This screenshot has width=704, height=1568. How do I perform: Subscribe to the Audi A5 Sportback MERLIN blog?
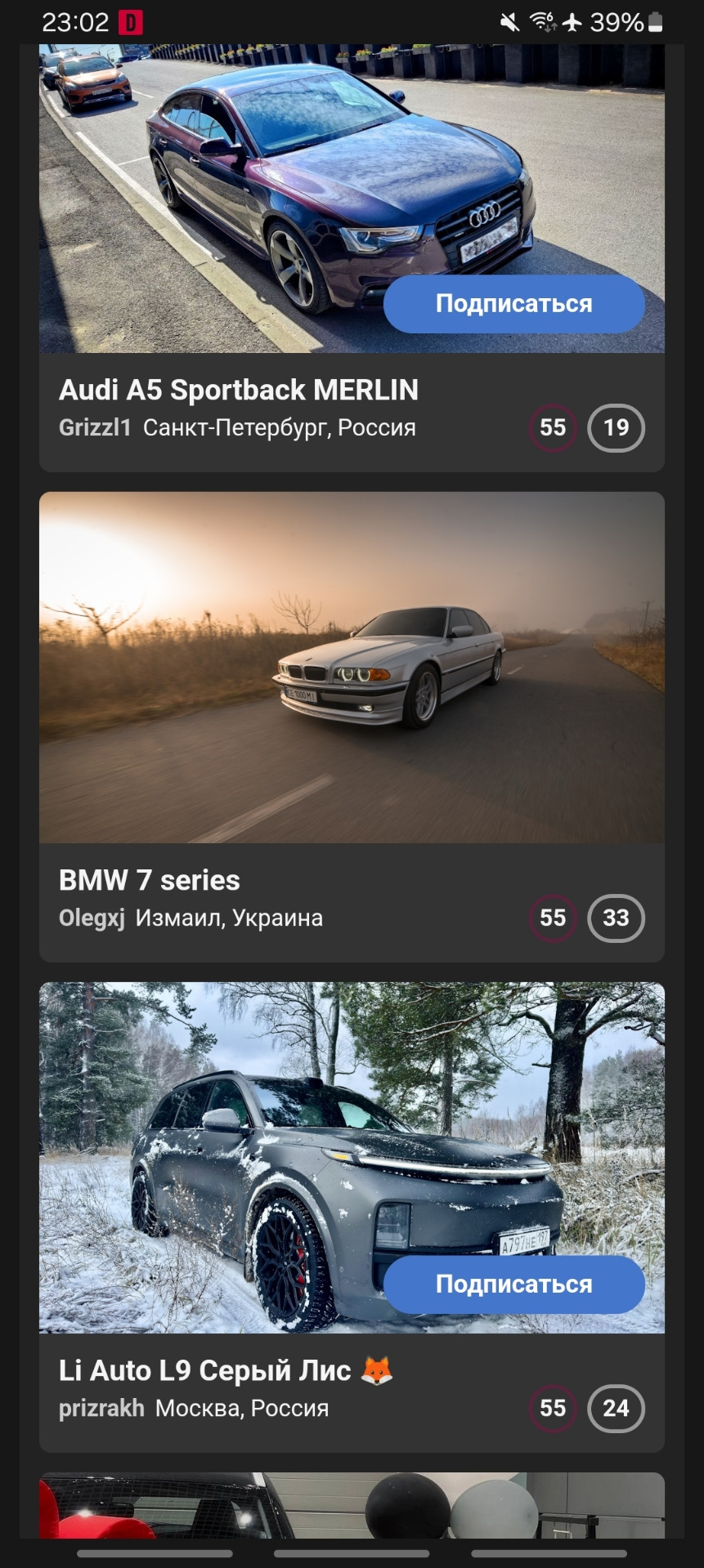pos(513,304)
